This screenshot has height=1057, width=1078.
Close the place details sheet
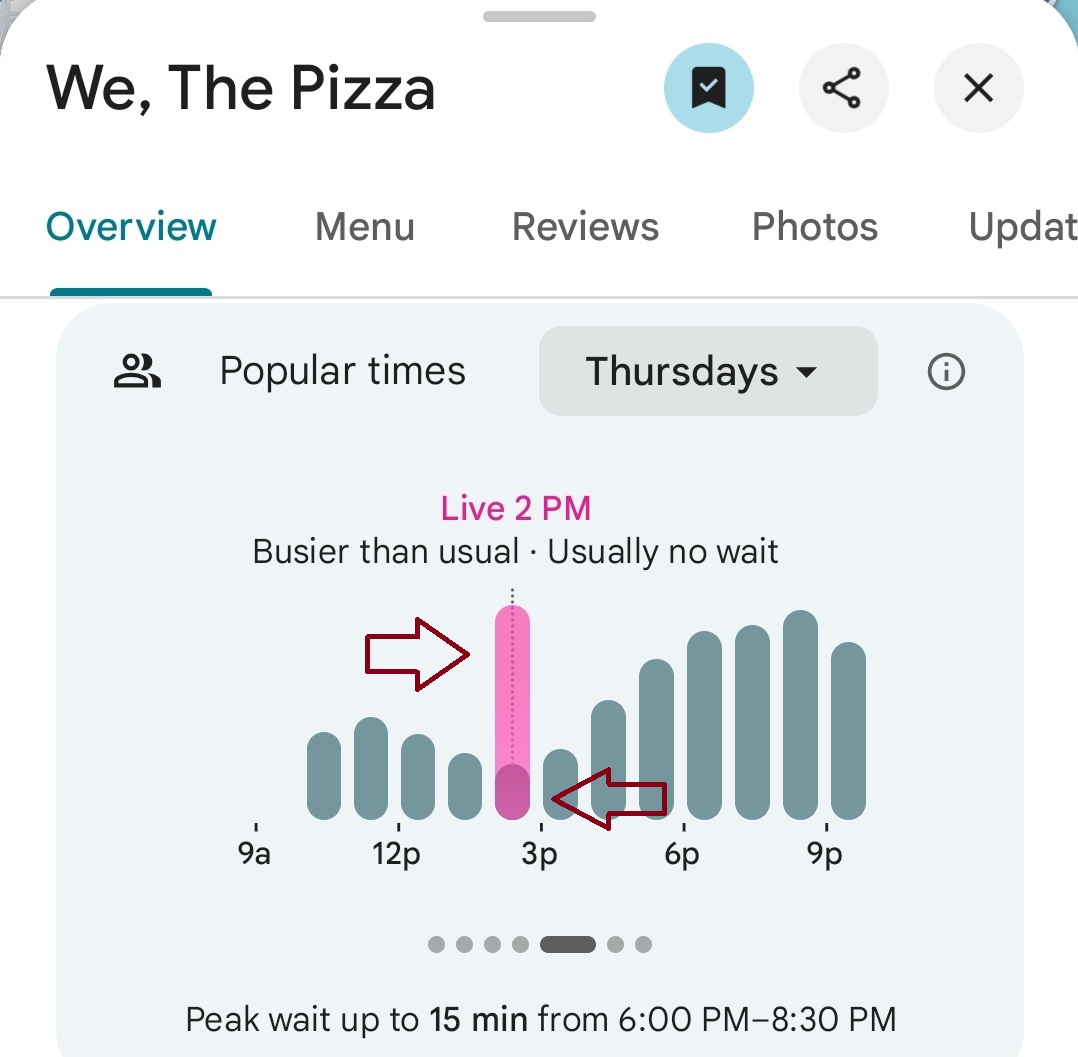tap(977, 90)
